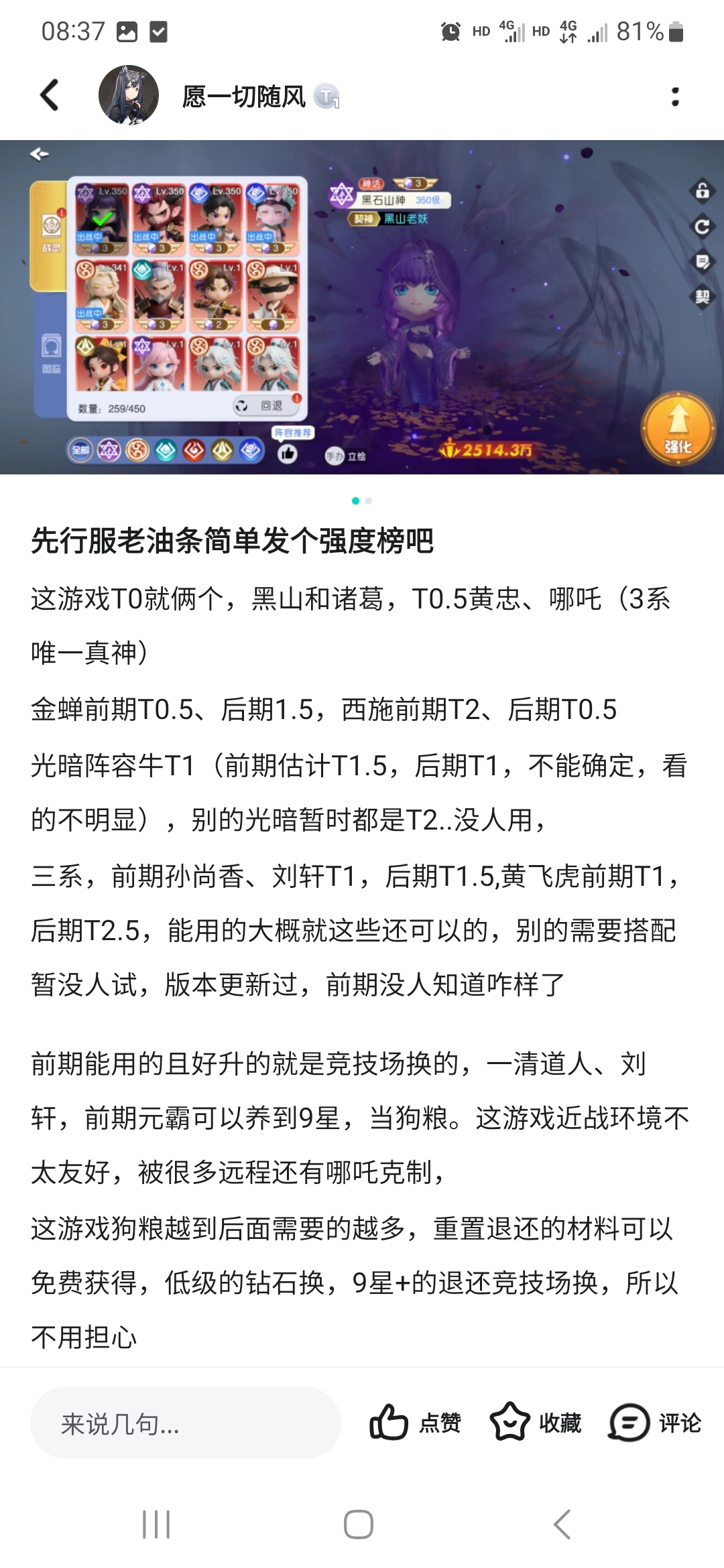Tap the system home button
Image resolution: width=724 pixels, height=1568 pixels.
click(x=359, y=1524)
